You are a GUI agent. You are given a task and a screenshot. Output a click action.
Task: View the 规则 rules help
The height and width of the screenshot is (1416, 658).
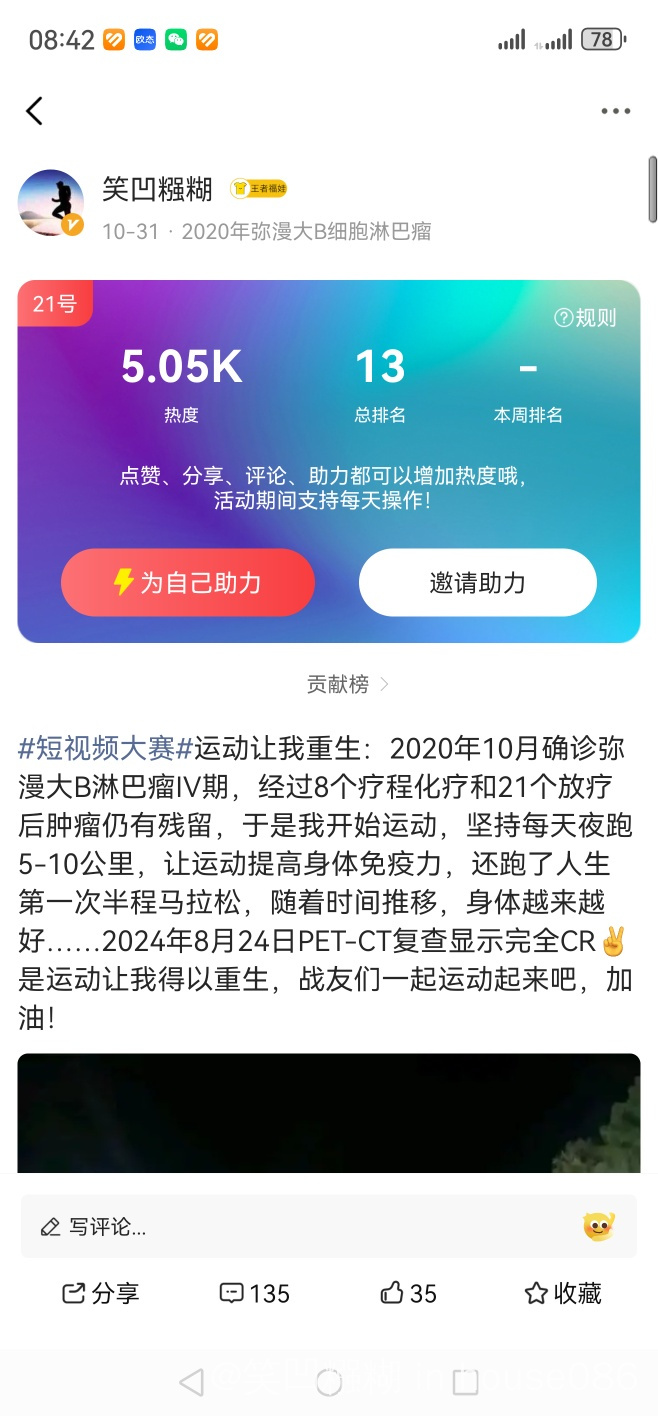point(585,318)
